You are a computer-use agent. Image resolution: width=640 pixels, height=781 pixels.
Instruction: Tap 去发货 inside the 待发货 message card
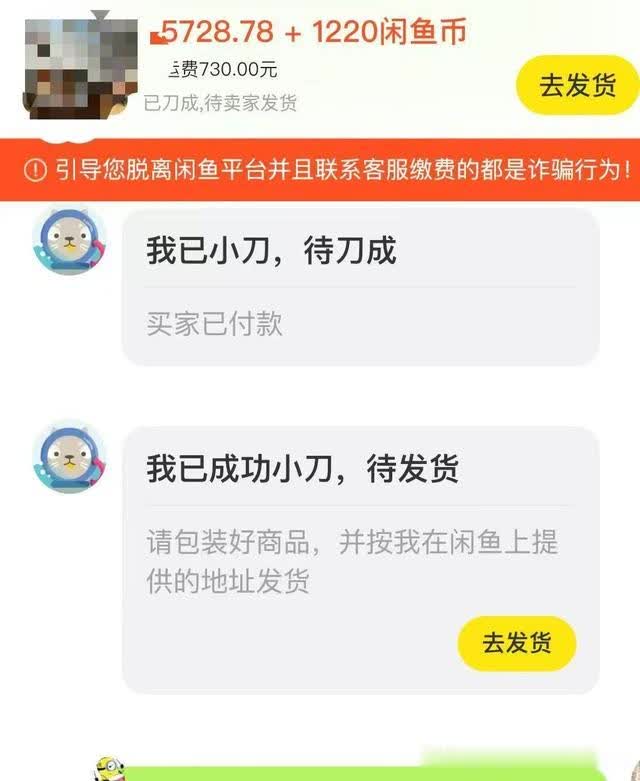[x=517, y=643]
